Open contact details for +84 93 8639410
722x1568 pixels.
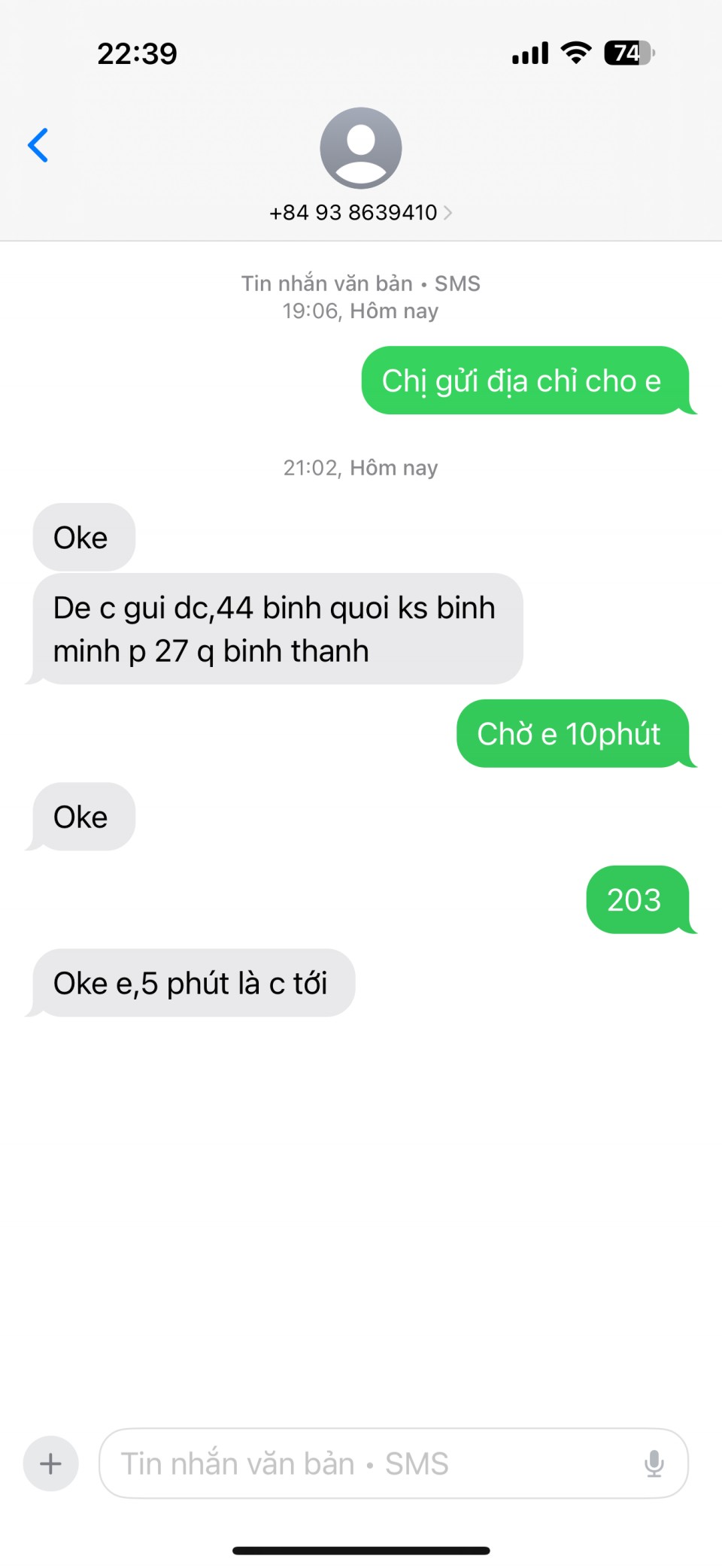(x=360, y=212)
